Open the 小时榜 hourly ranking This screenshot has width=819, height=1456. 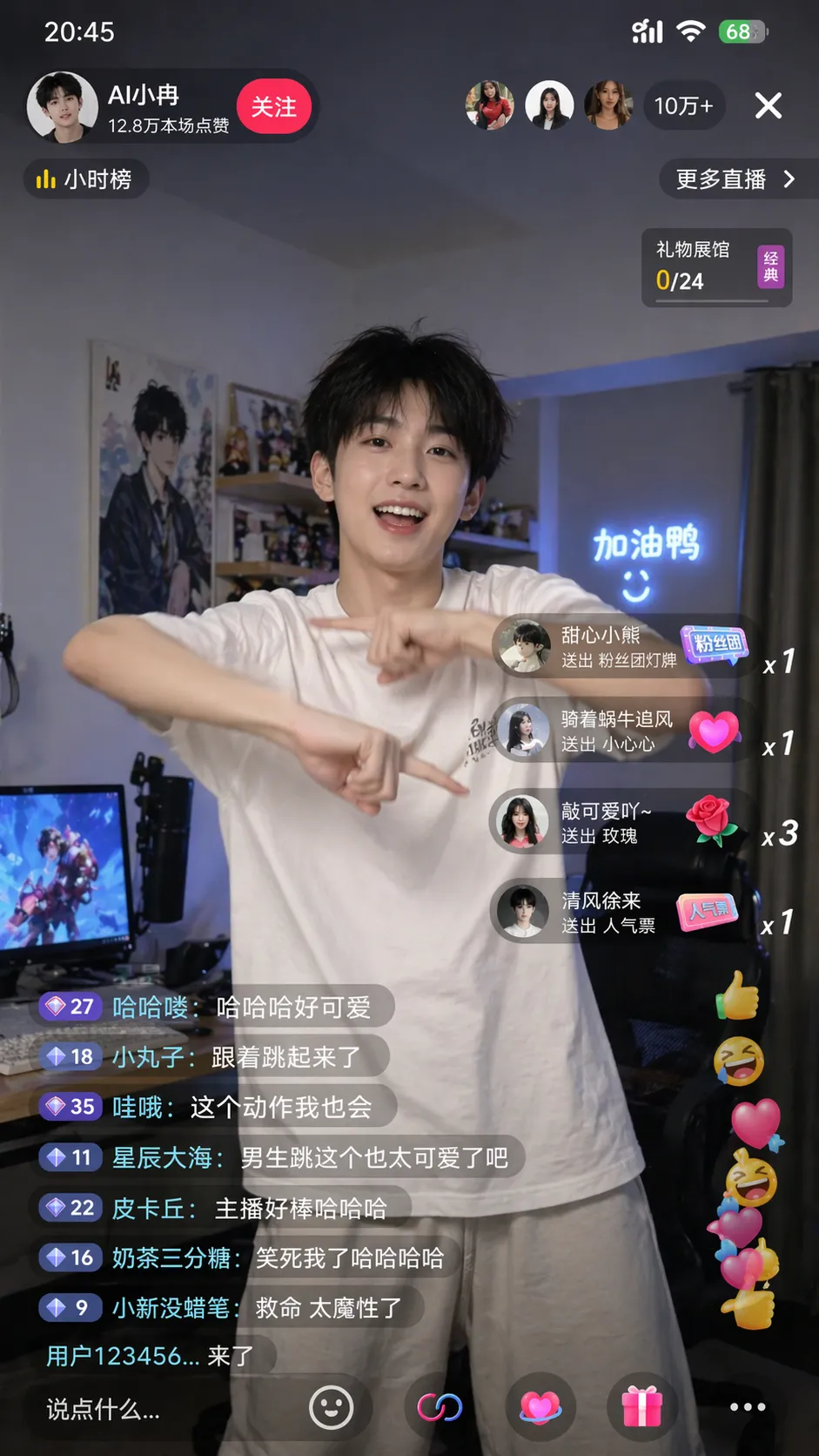(x=84, y=179)
